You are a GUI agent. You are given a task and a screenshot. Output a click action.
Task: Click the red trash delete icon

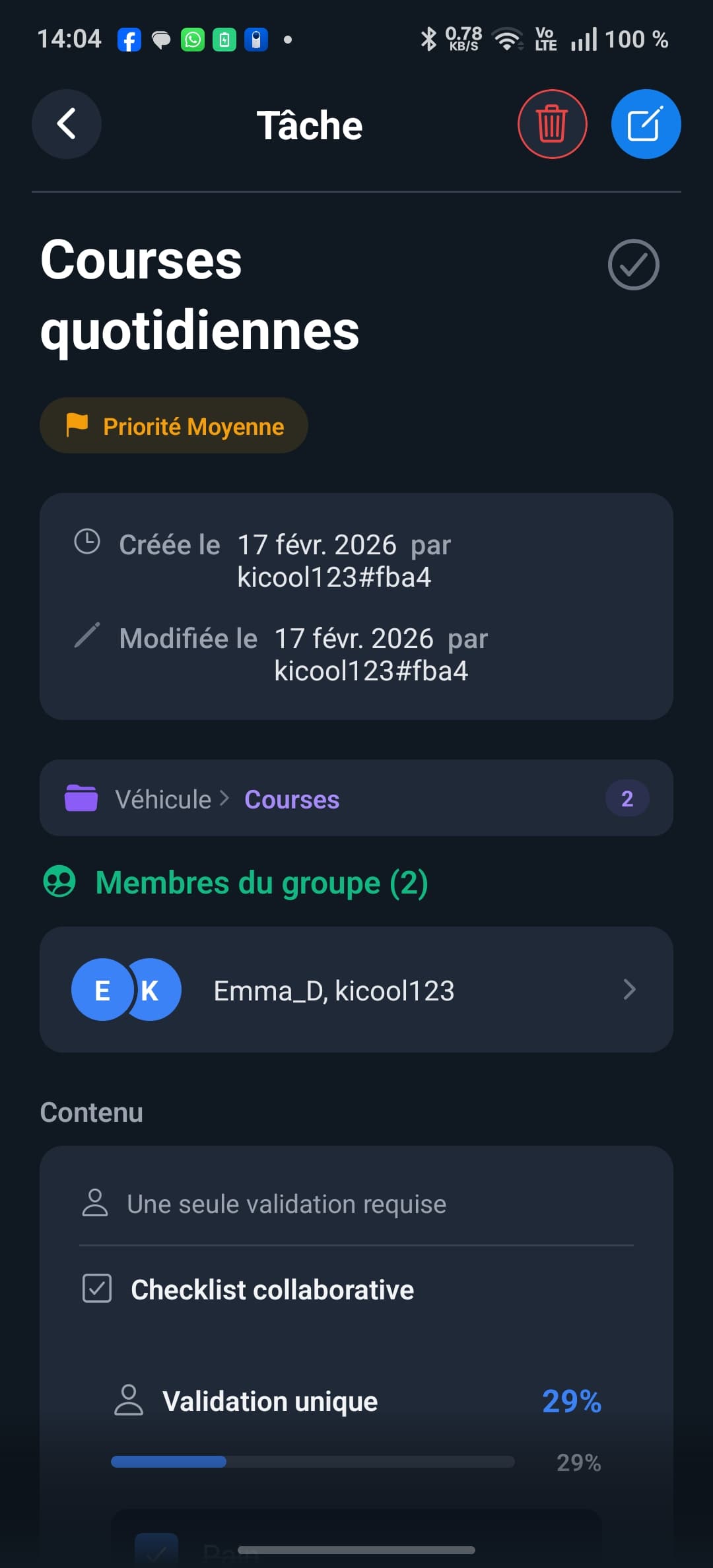pyautogui.click(x=552, y=124)
